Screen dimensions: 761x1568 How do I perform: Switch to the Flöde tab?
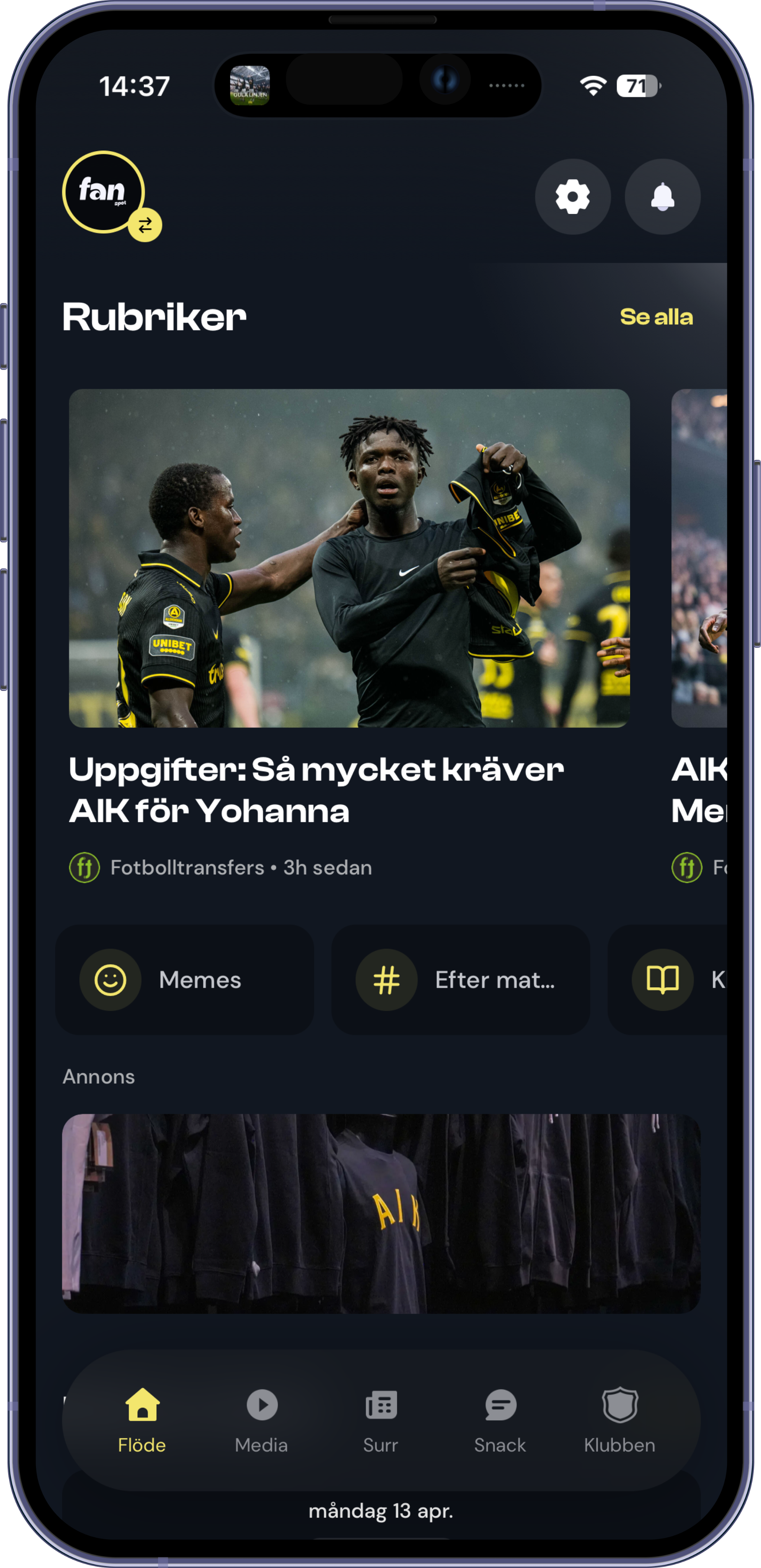142,1420
